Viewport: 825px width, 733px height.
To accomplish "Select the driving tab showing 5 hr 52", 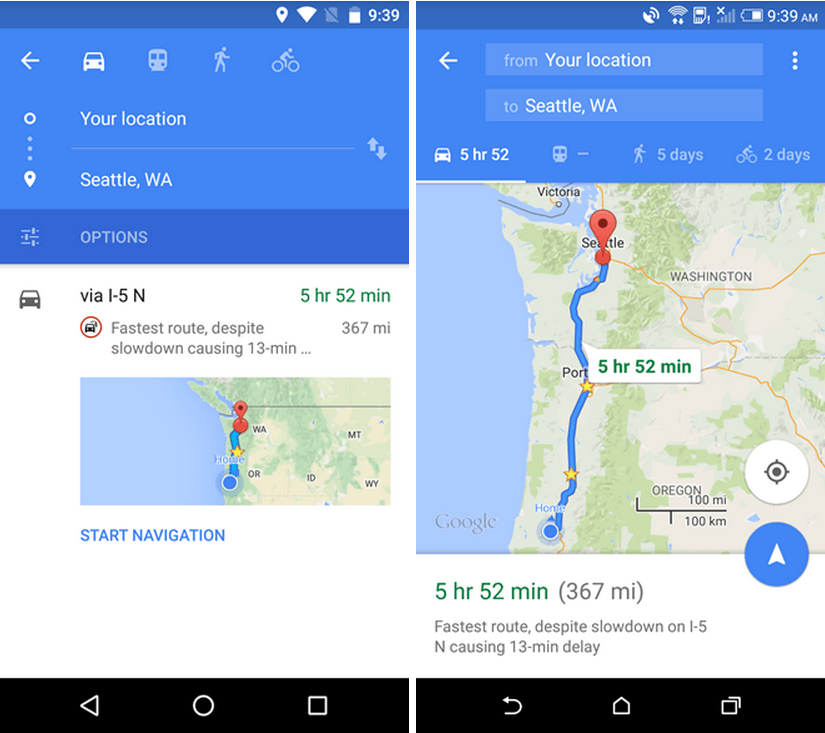I will click(471, 155).
